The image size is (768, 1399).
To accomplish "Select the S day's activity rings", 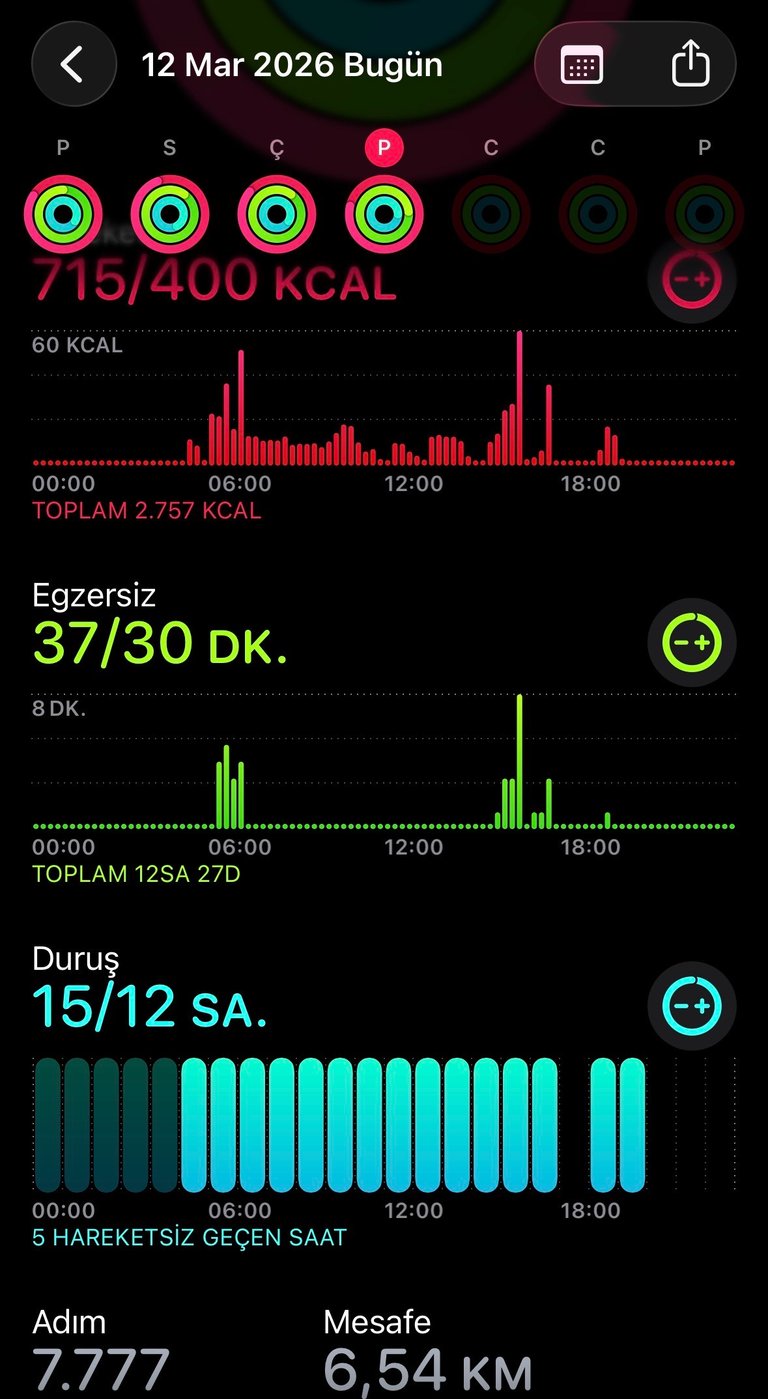I will tap(170, 213).
